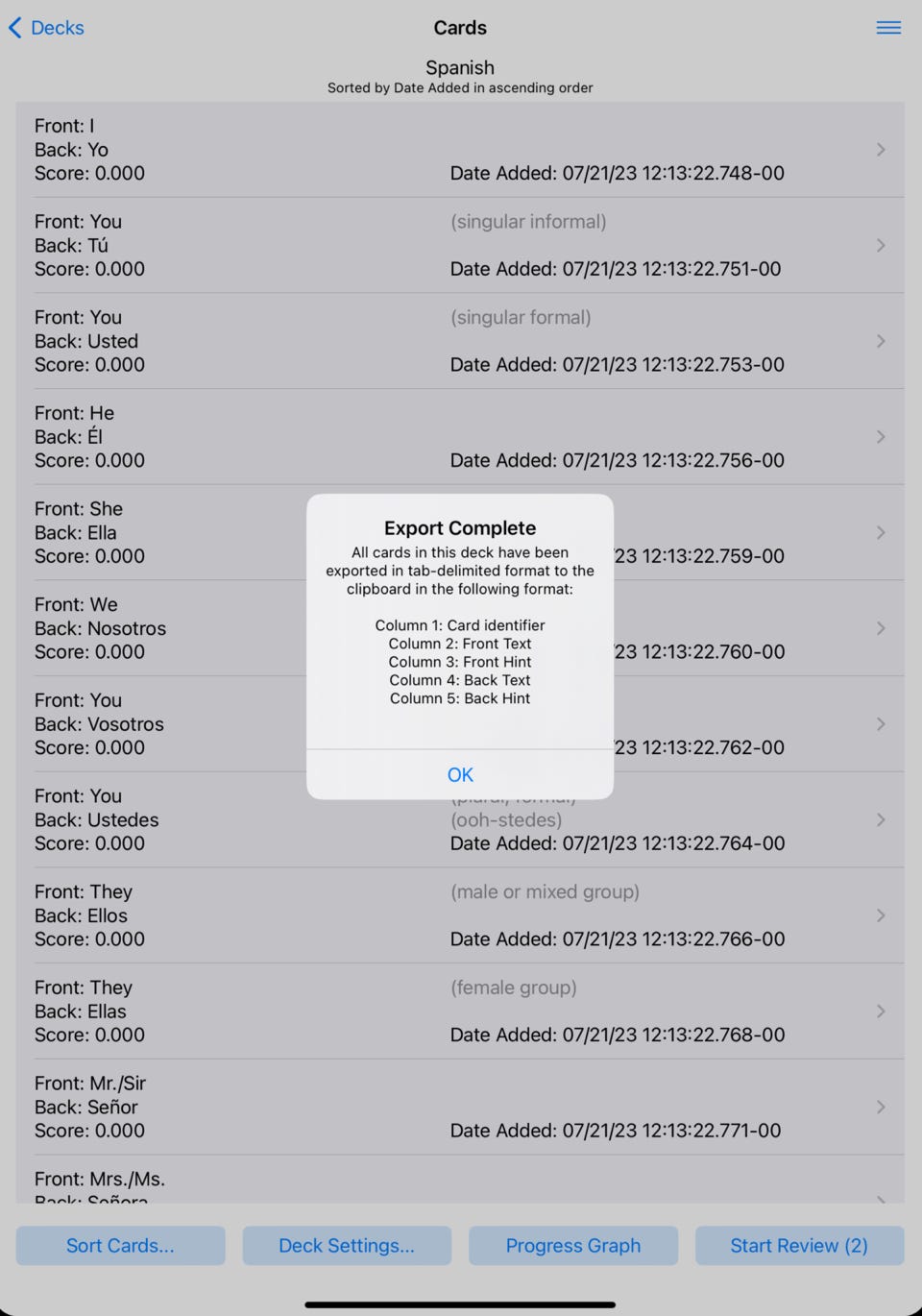Open Deck Settings
This screenshot has height=1316, width=922.
(x=347, y=1245)
